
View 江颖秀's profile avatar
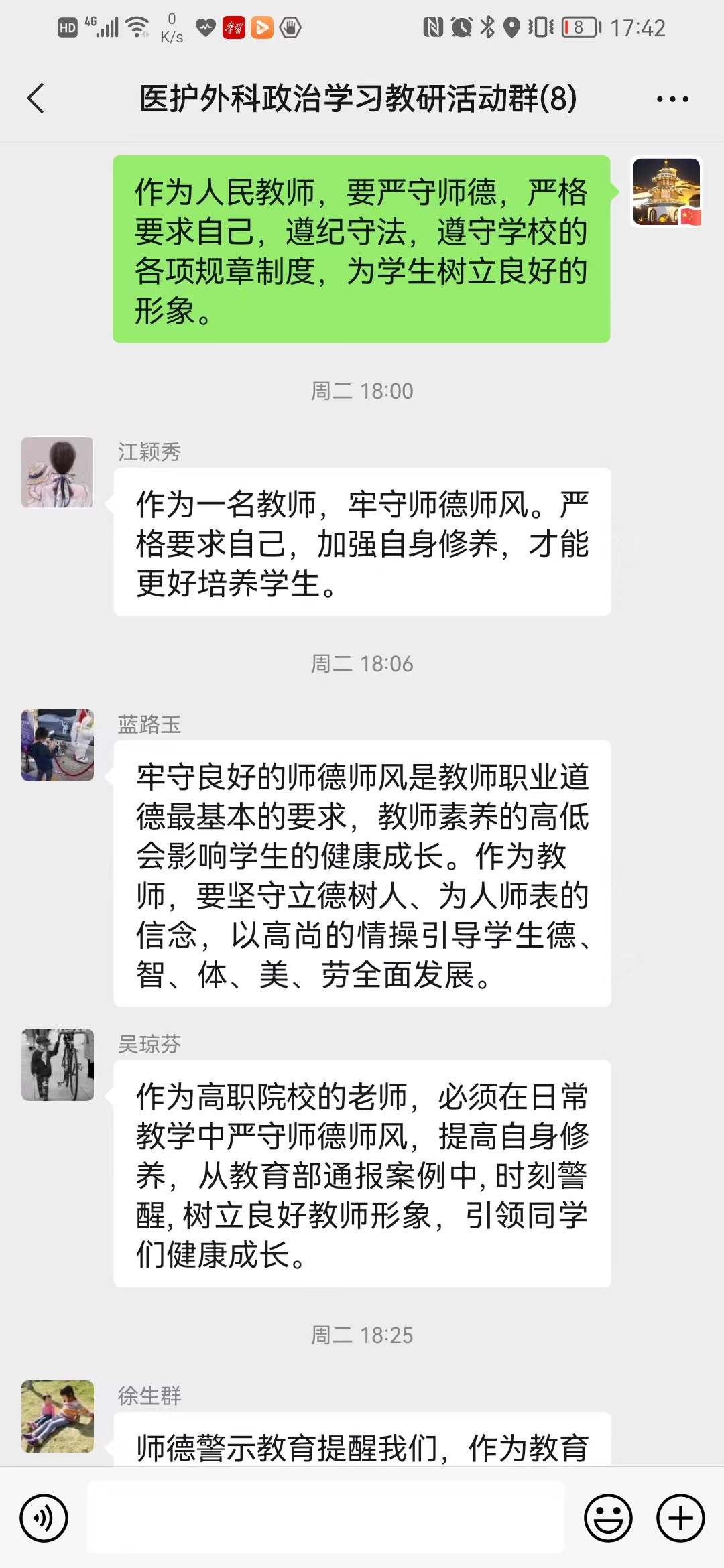[58, 472]
